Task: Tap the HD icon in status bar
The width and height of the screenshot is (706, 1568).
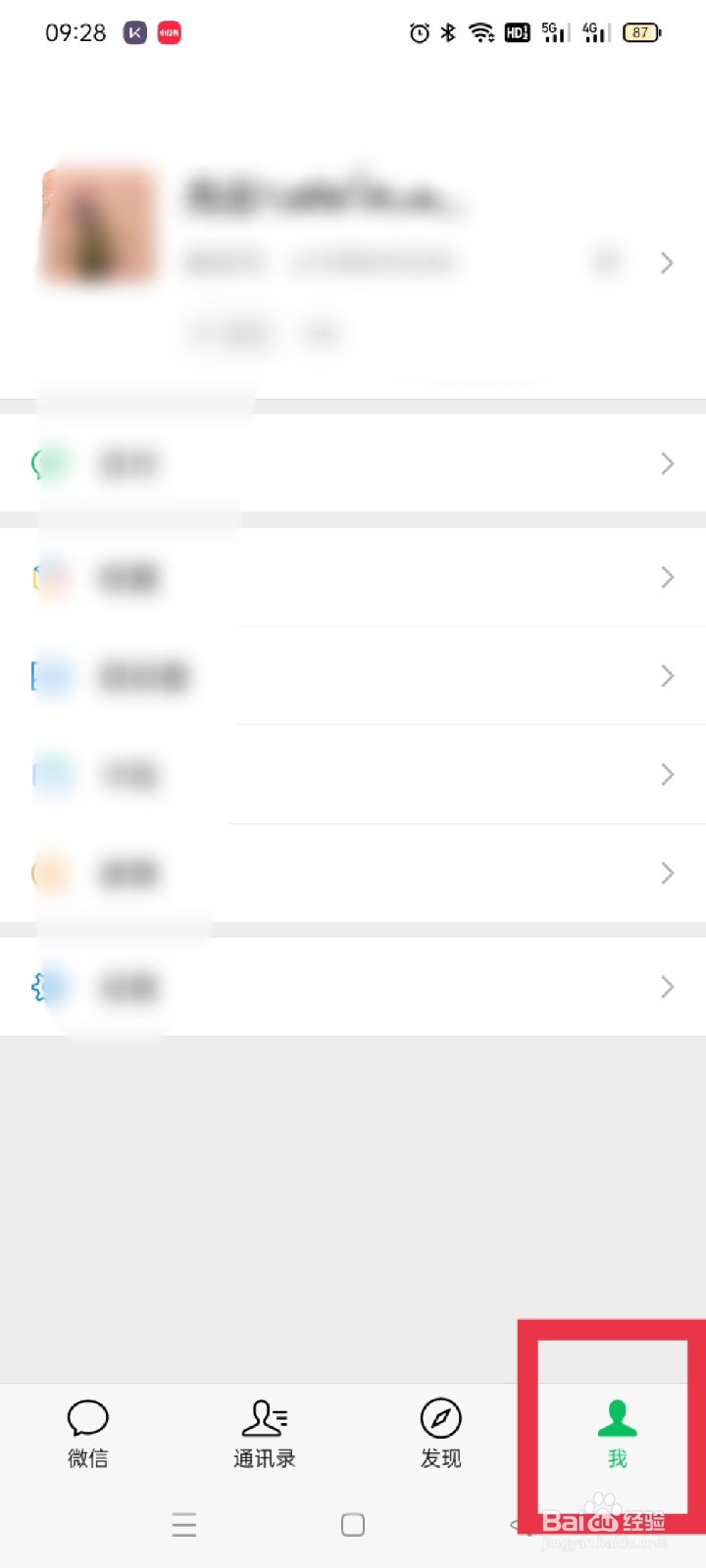Action: tap(517, 32)
